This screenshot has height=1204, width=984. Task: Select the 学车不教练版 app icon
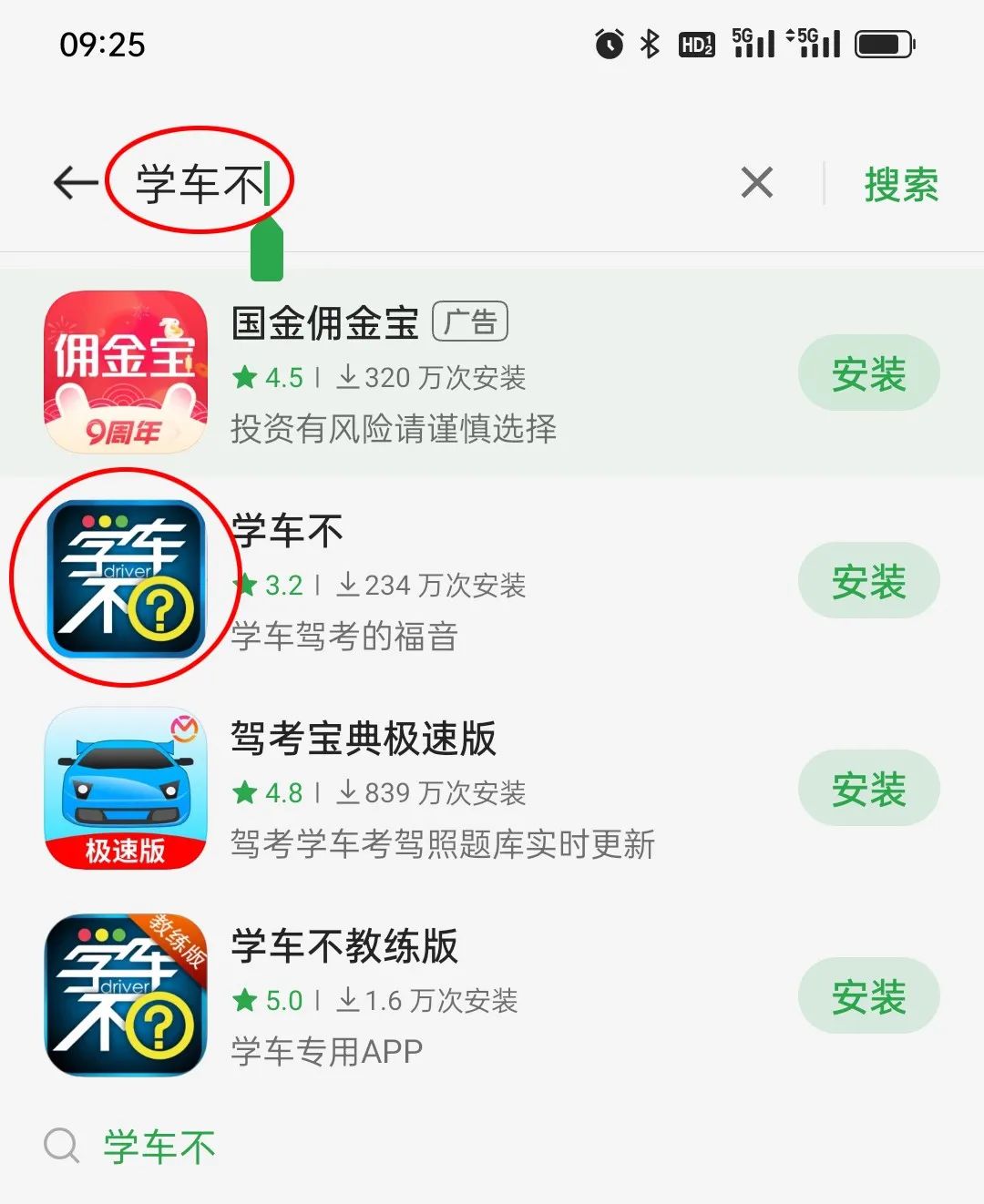(x=125, y=995)
